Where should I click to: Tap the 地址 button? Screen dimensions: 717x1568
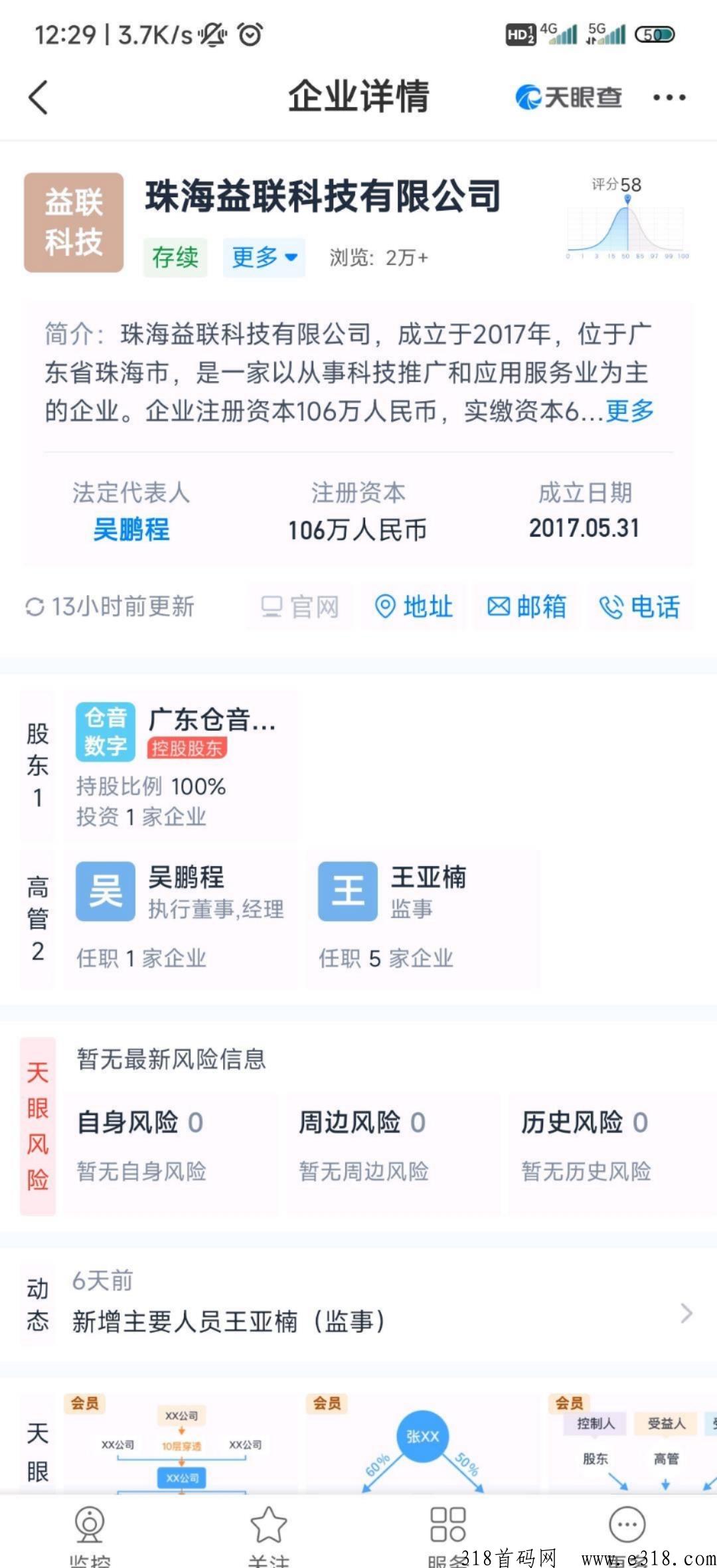pos(414,606)
